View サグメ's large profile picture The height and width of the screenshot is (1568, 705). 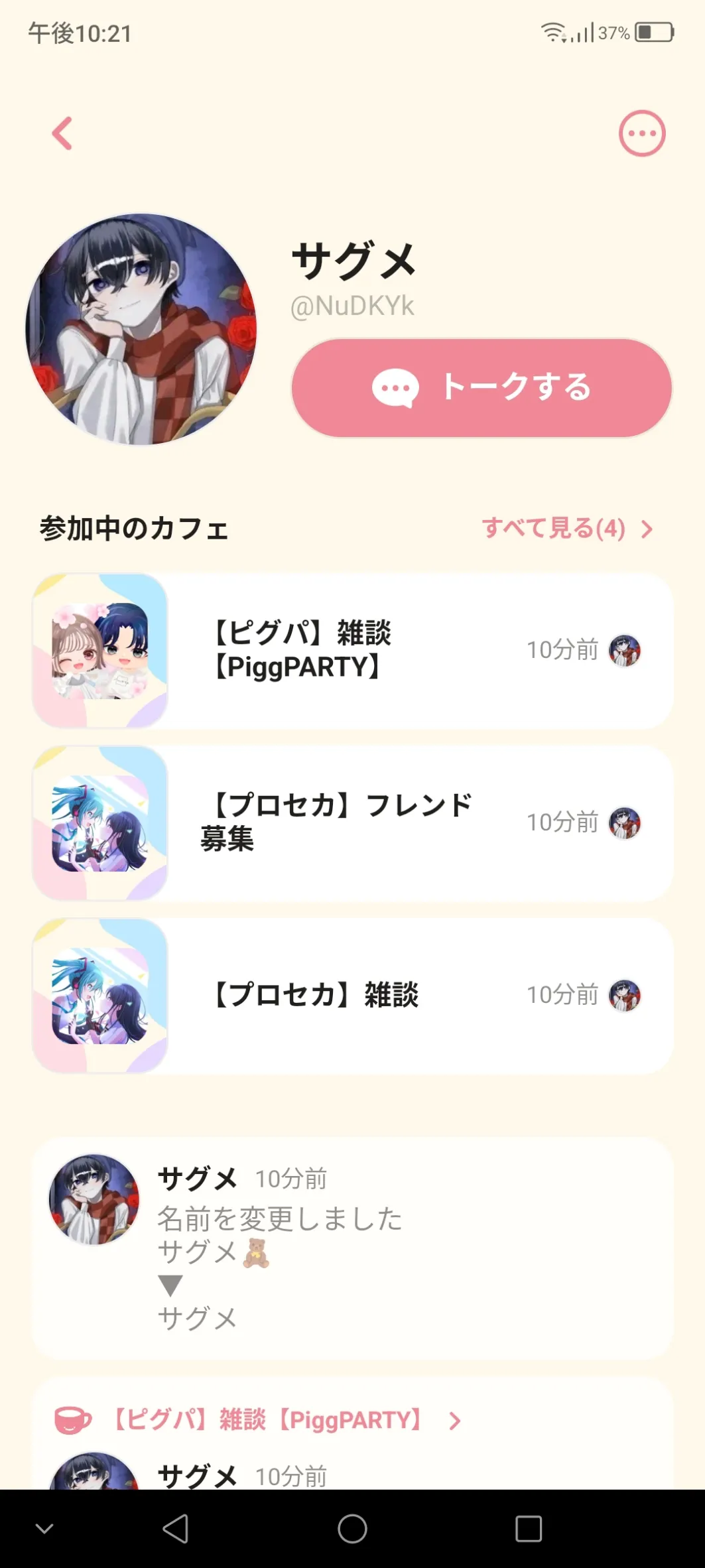click(x=141, y=329)
